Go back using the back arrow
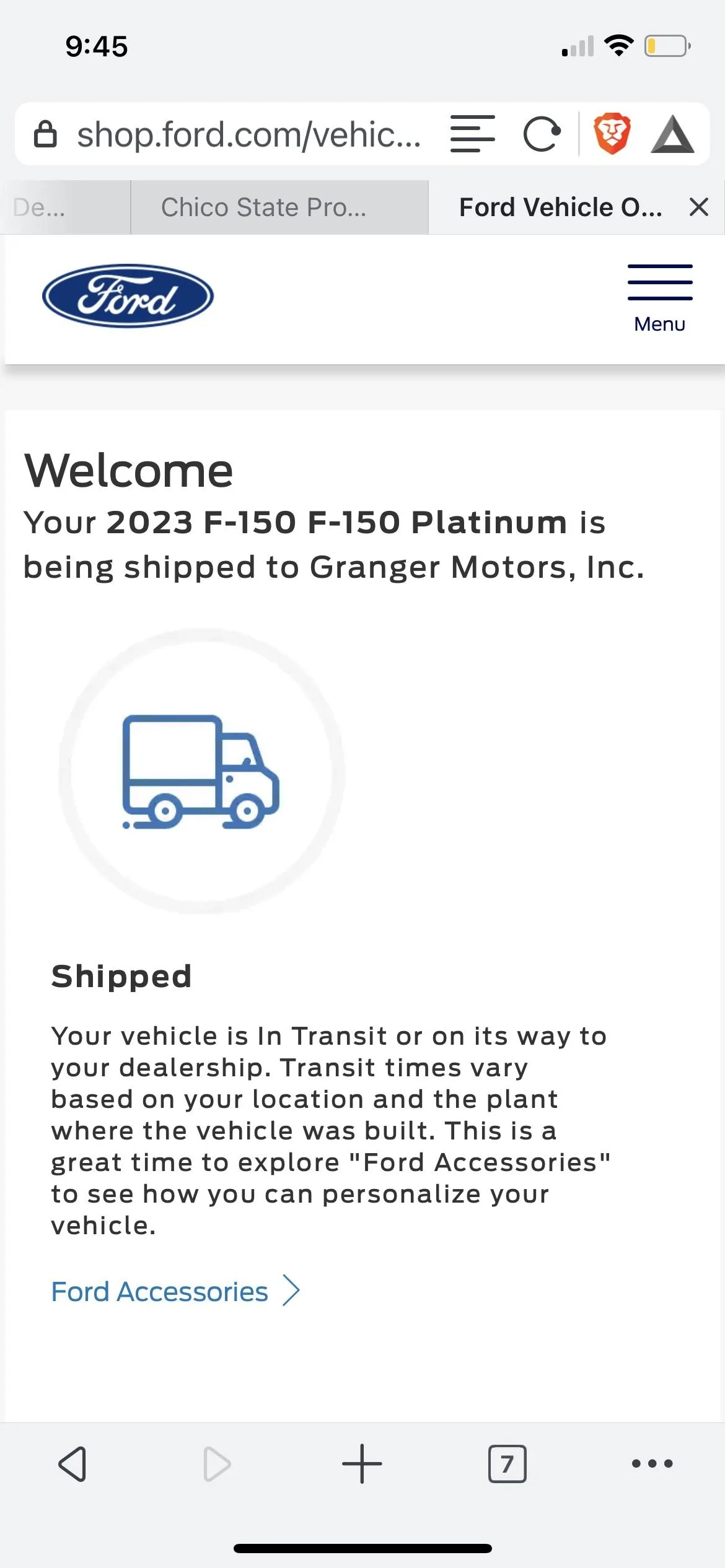Screen dimensions: 725x1568 pyautogui.click(x=72, y=1464)
